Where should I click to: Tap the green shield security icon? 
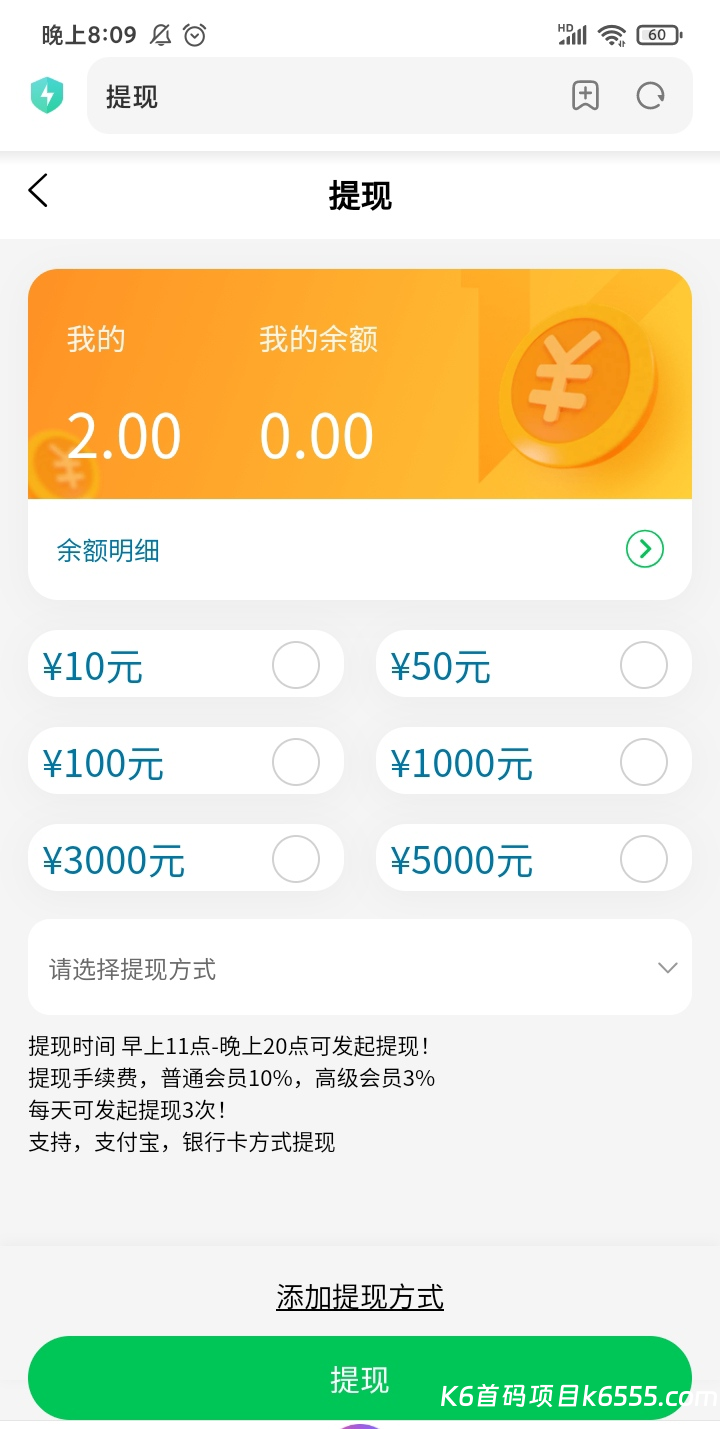[47, 95]
